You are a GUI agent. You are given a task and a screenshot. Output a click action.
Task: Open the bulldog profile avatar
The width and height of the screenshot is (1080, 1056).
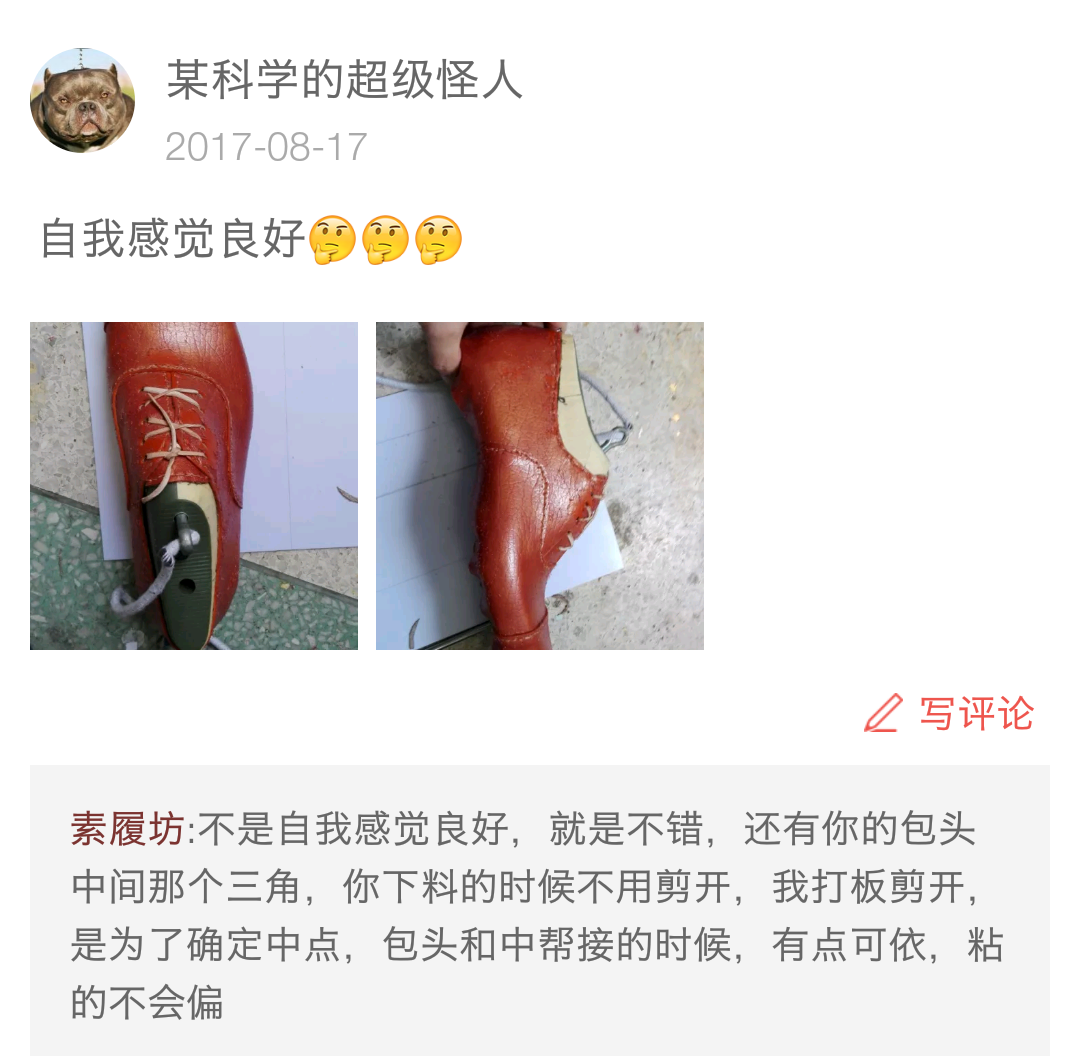coord(82,100)
